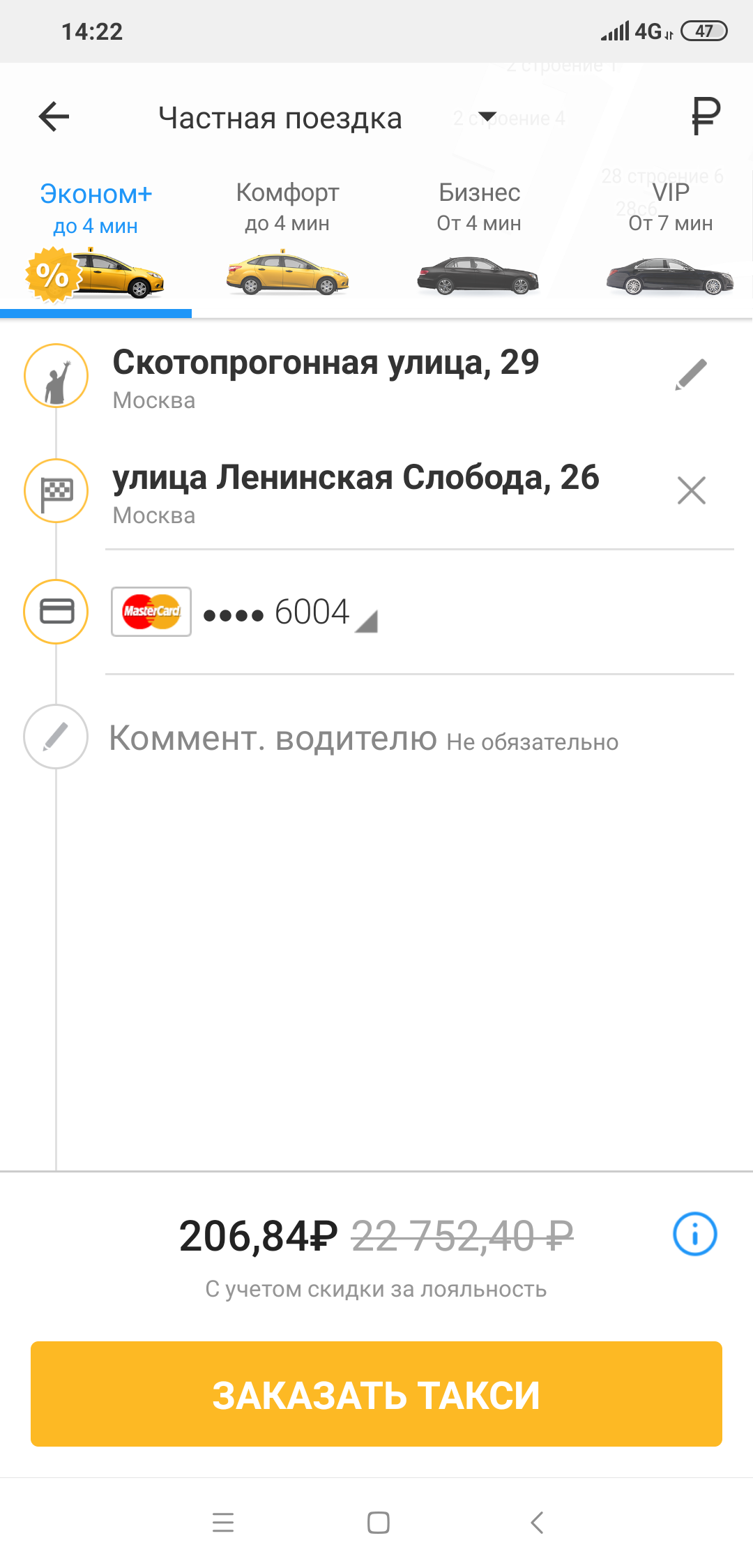This screenshot has height=1568, width=753.
Task: Open the ruble tariff icon
Action: (705, 116)
